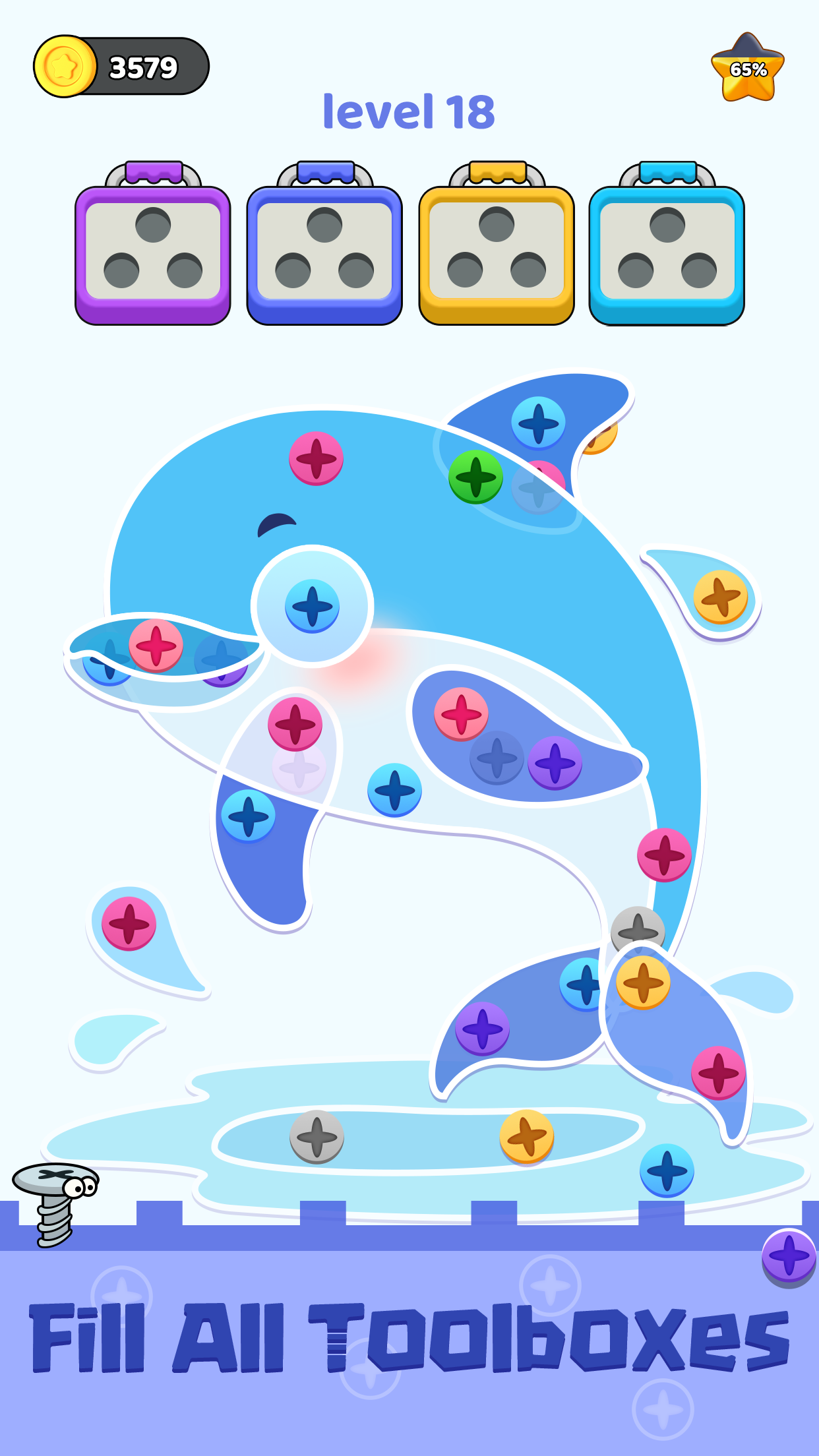Tap the pink screw on dolphin's beak
The width and height of the screenshot is (819, 1456).
156,646
